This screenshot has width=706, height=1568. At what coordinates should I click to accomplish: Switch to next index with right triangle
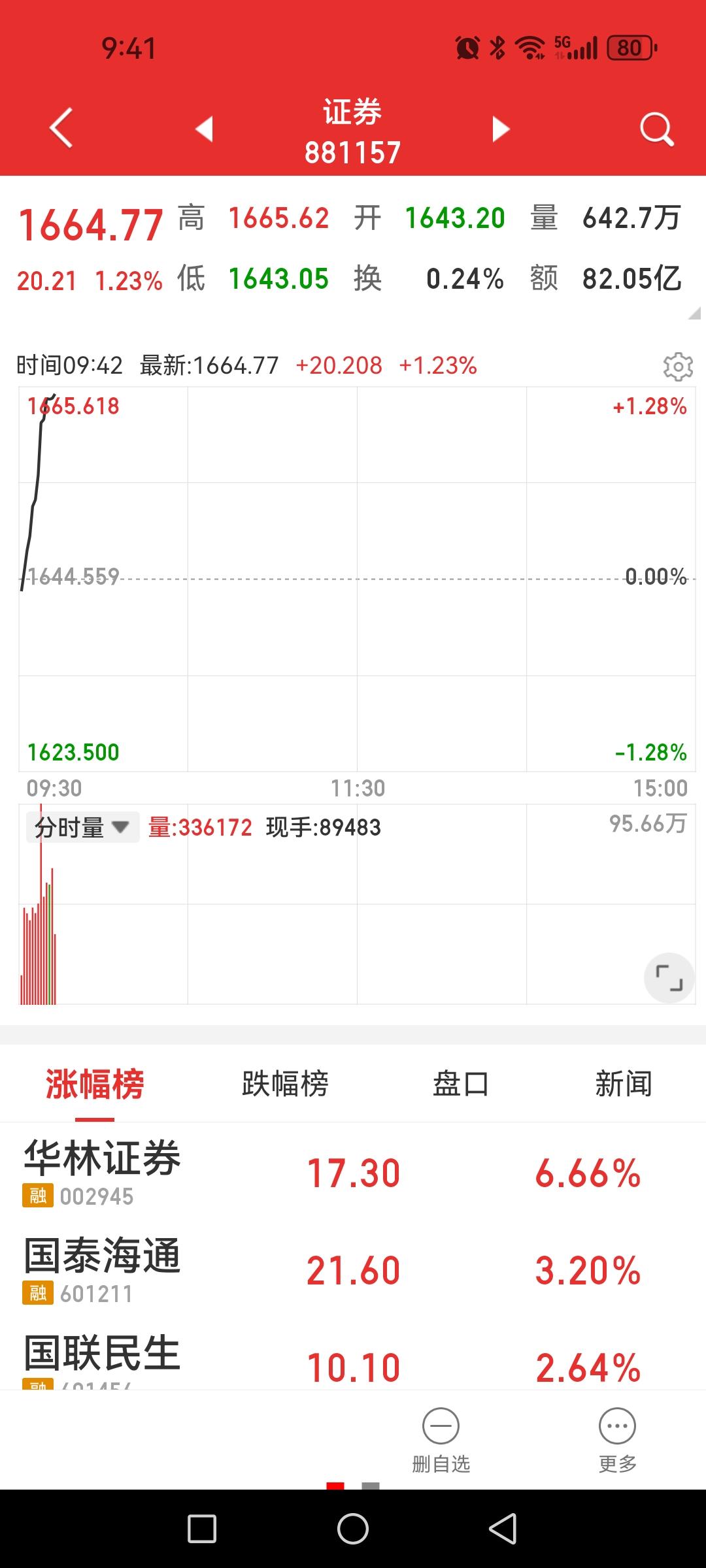point(501,129)
